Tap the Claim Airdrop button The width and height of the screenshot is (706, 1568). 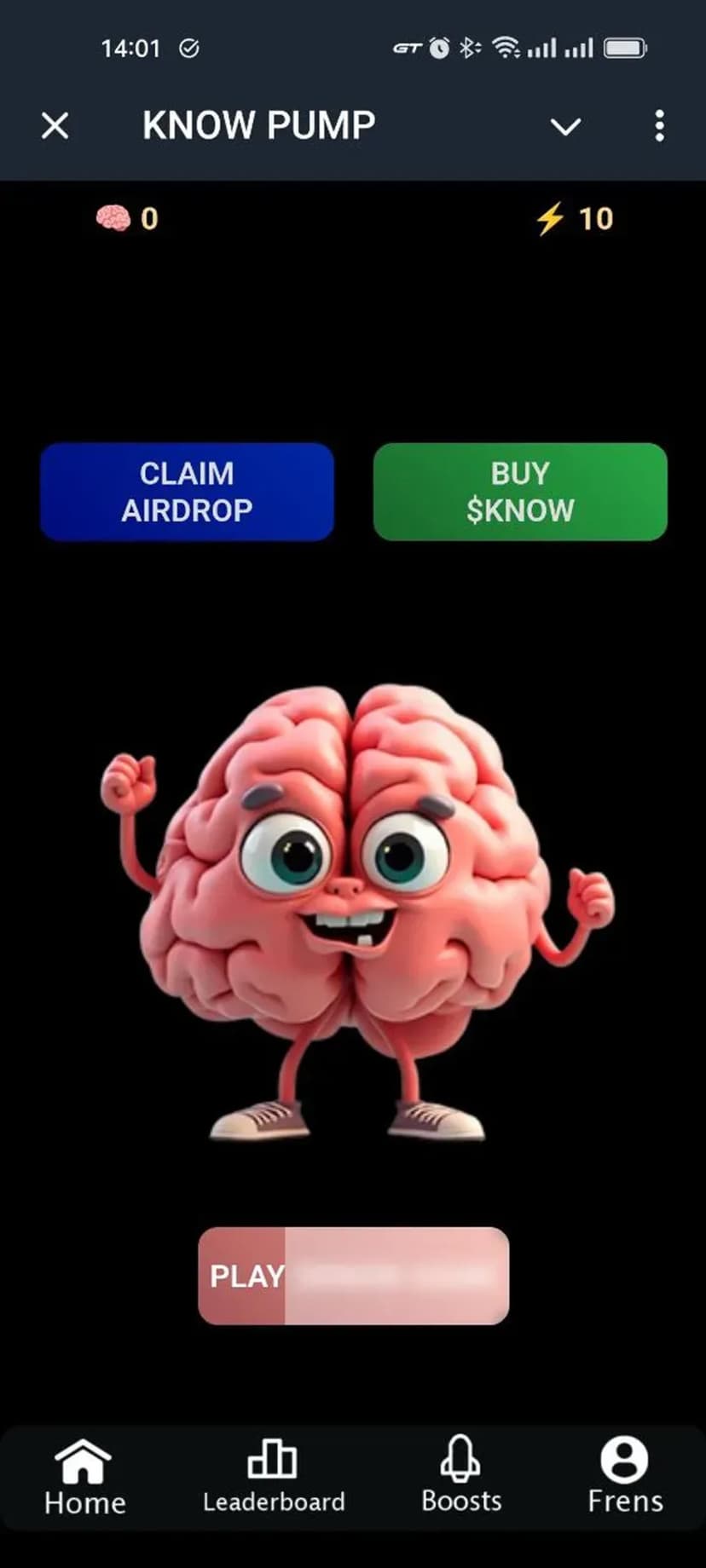click(x=187, y=492)
